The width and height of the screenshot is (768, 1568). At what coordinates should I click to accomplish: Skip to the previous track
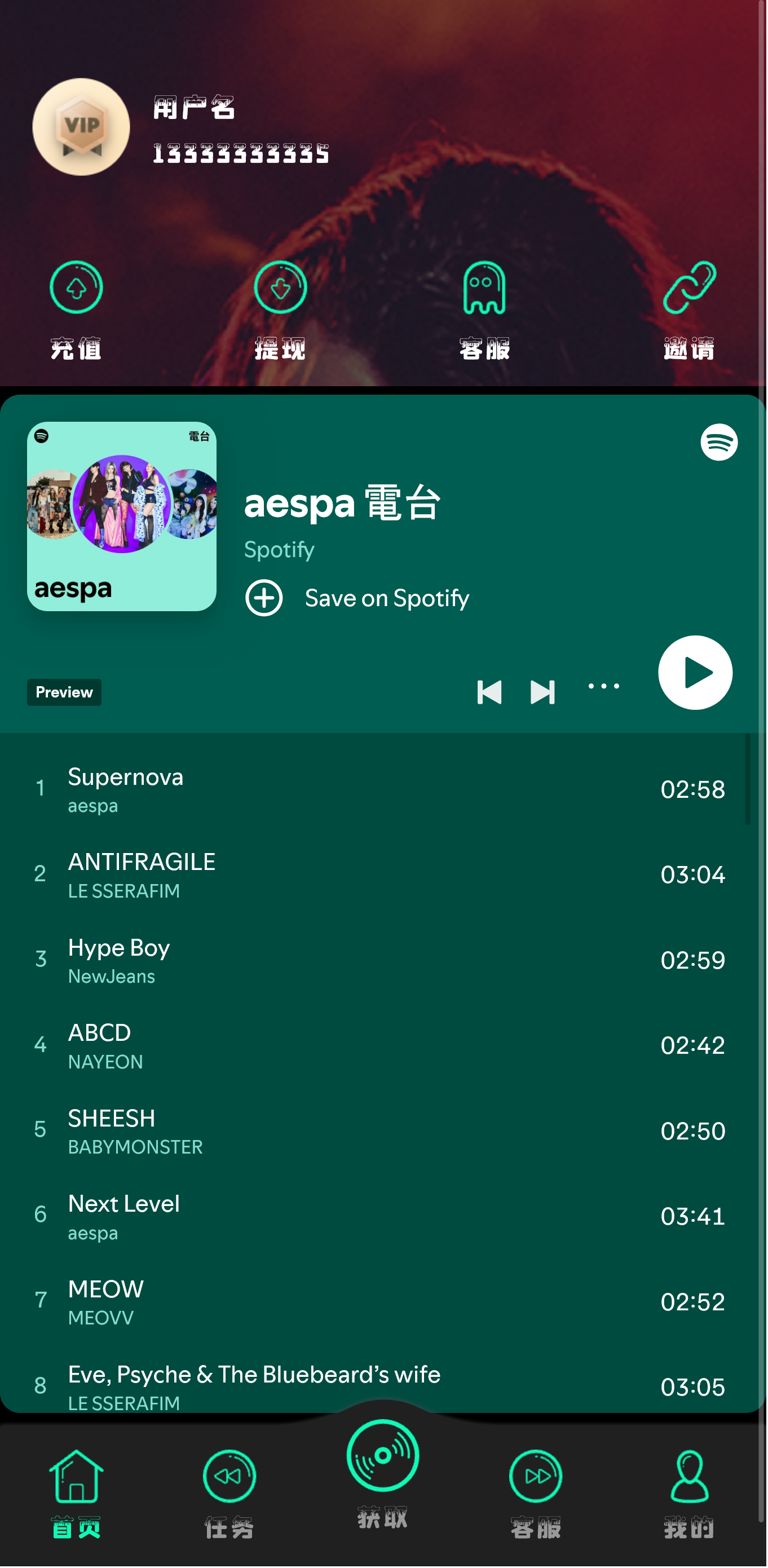(489, 692)
